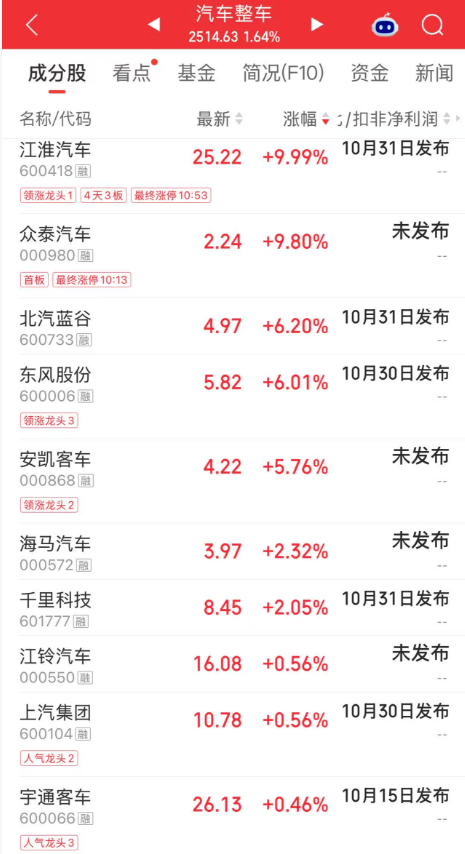Viewport: 465px width, 854px height.
Task: View 宇通客车 stock row
Action: click(x=232, y=815)
